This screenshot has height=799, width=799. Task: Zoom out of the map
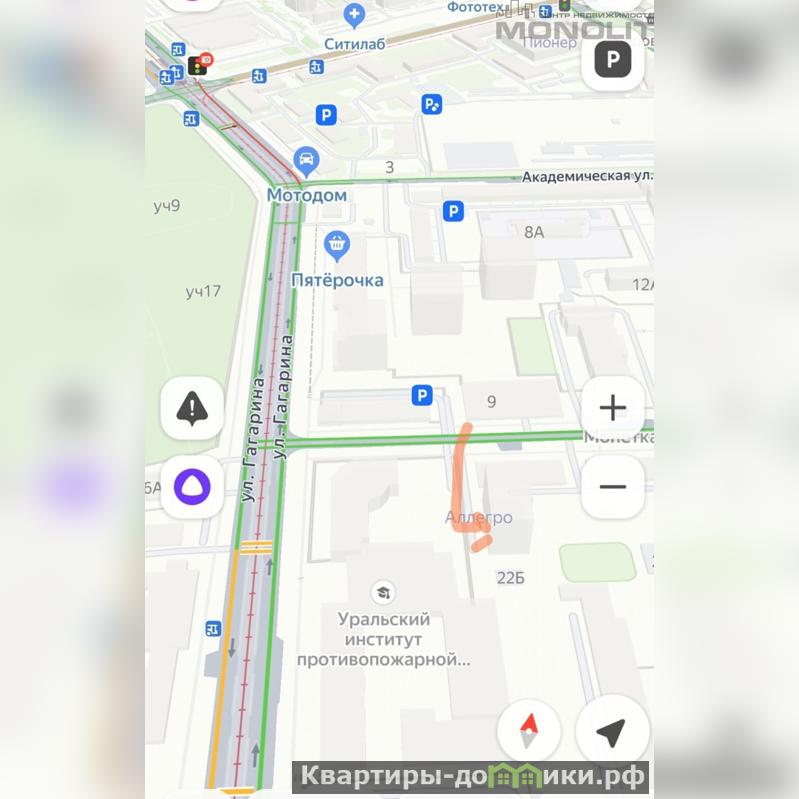coord(612,487)
